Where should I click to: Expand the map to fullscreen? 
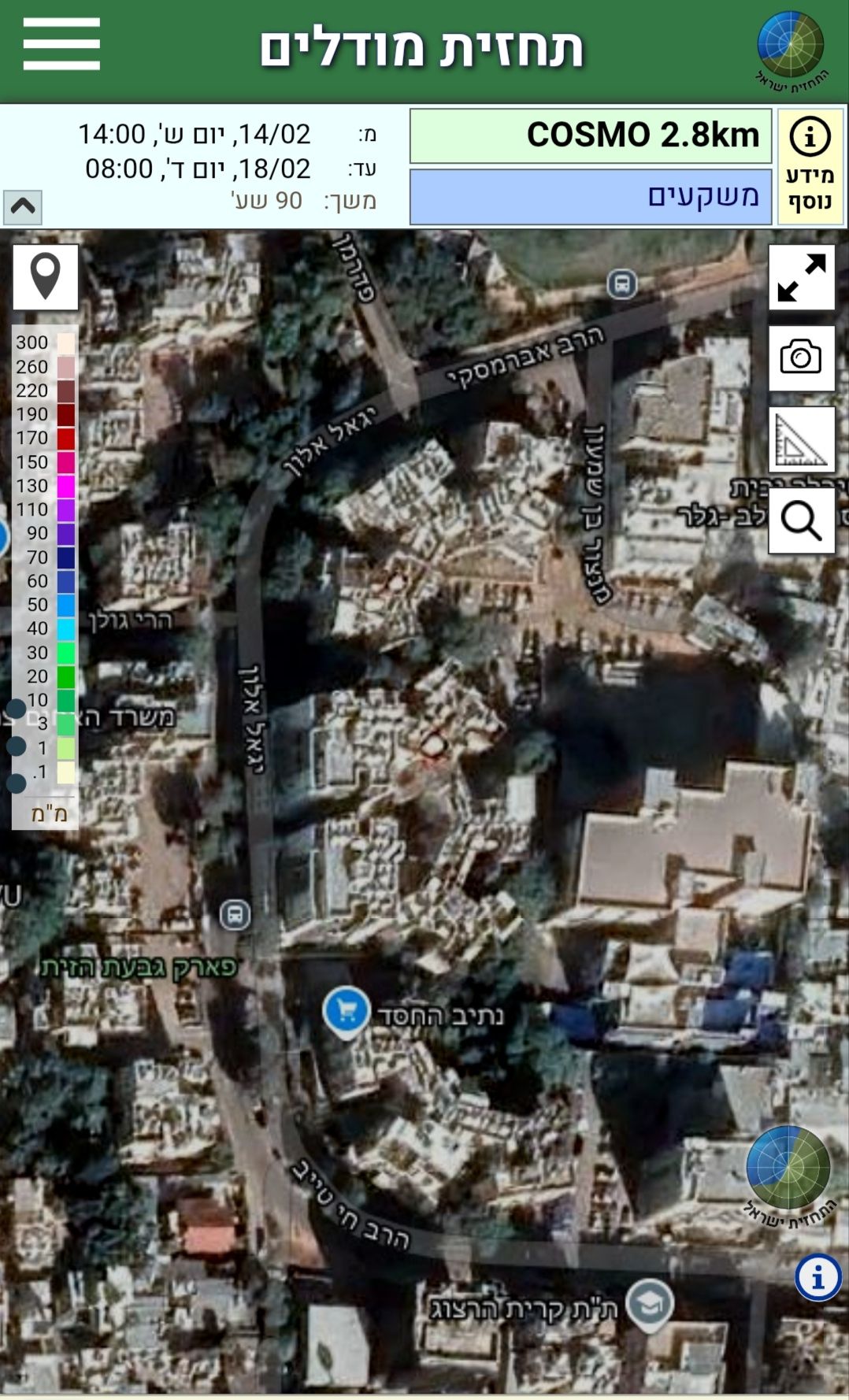[x=801, y=277]
